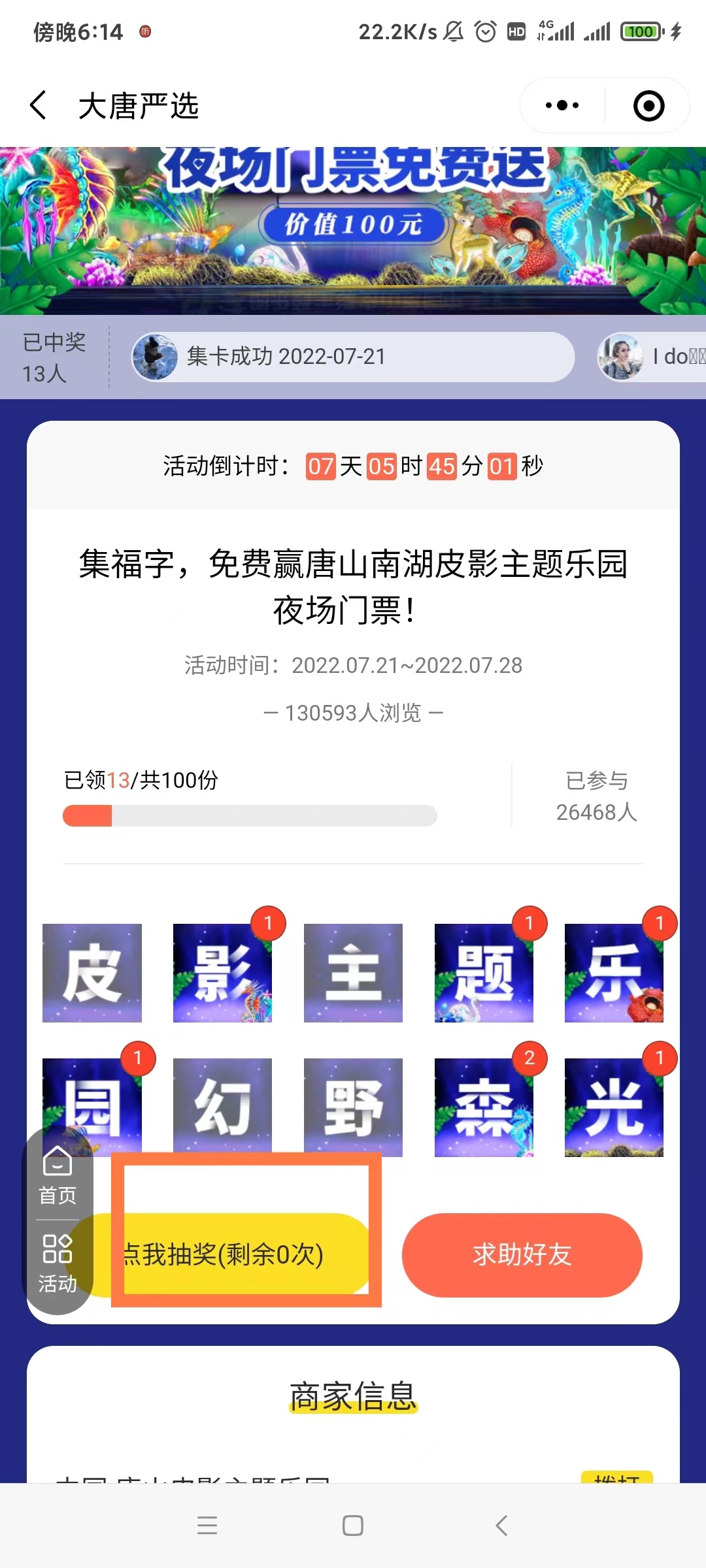The width and height of the screenshot is (706, 1568).
Task: Select the 题 character card
Action: 484,973
